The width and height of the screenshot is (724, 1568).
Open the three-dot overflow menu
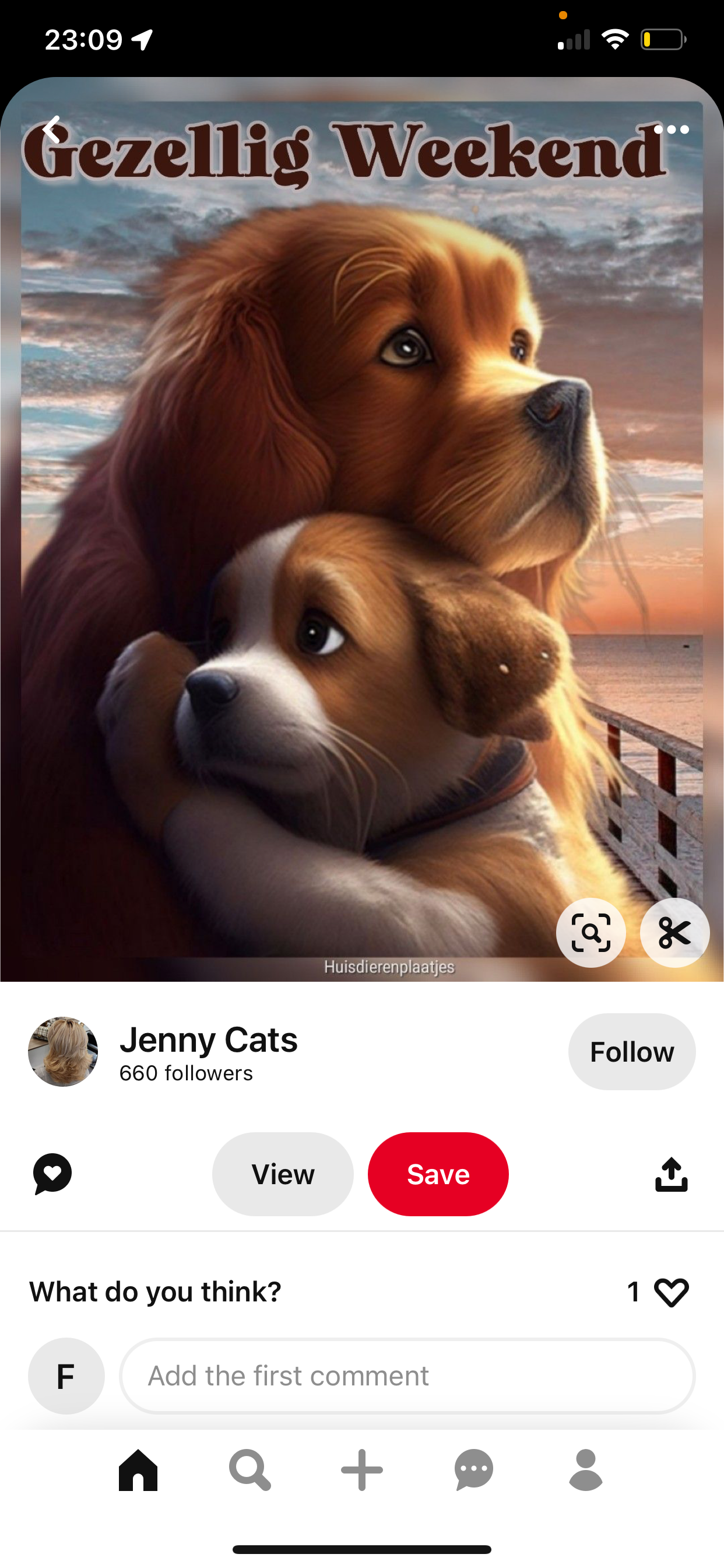[x=671, y=129]
